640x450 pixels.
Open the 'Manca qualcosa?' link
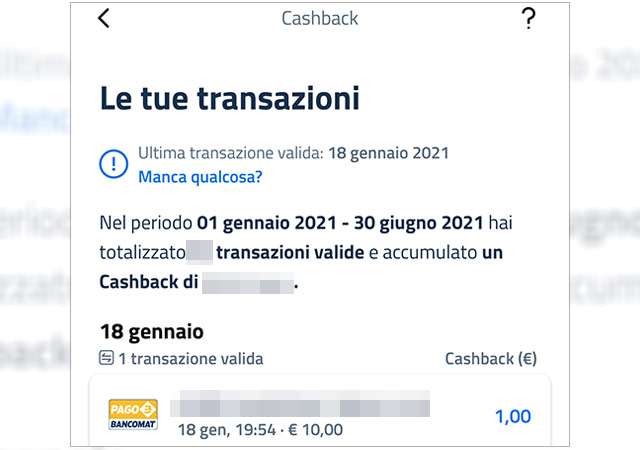coord(200,177)
